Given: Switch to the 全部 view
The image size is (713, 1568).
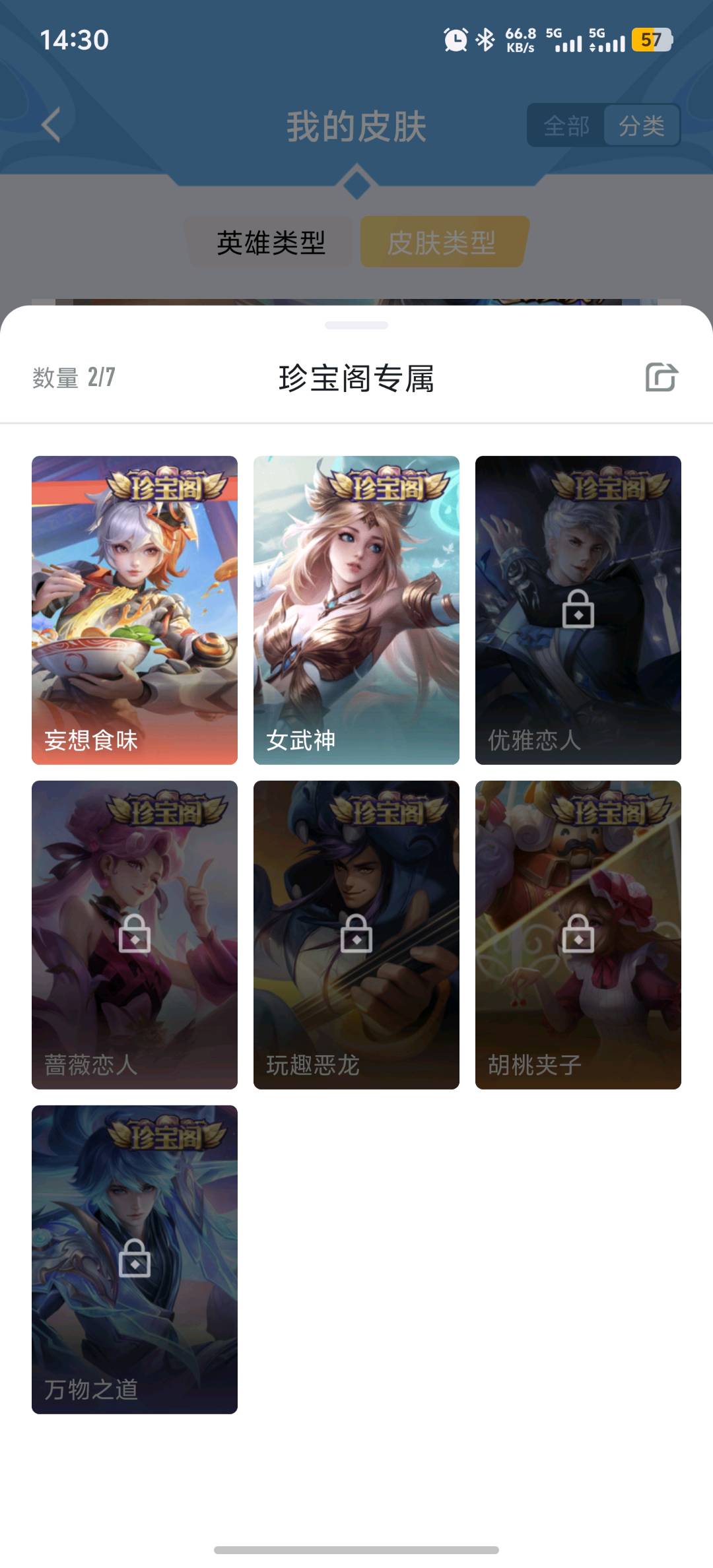Looking at the screenshot, I should point(566,125).
